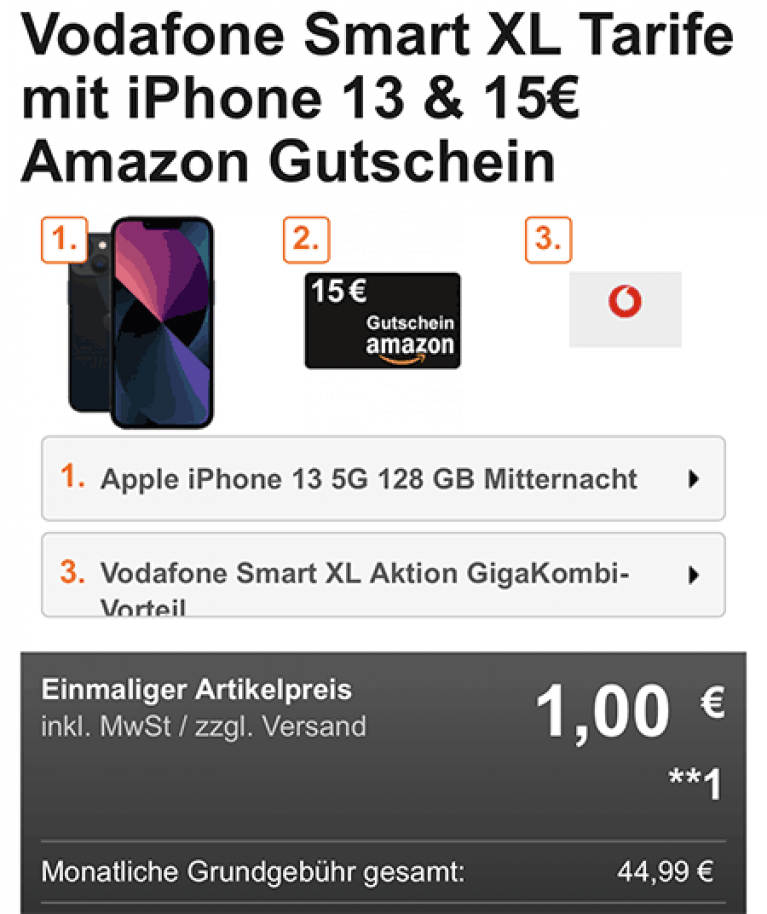Click the Vodafone logo icon
The height and width of the screenshot is (914, 767).
625,301
